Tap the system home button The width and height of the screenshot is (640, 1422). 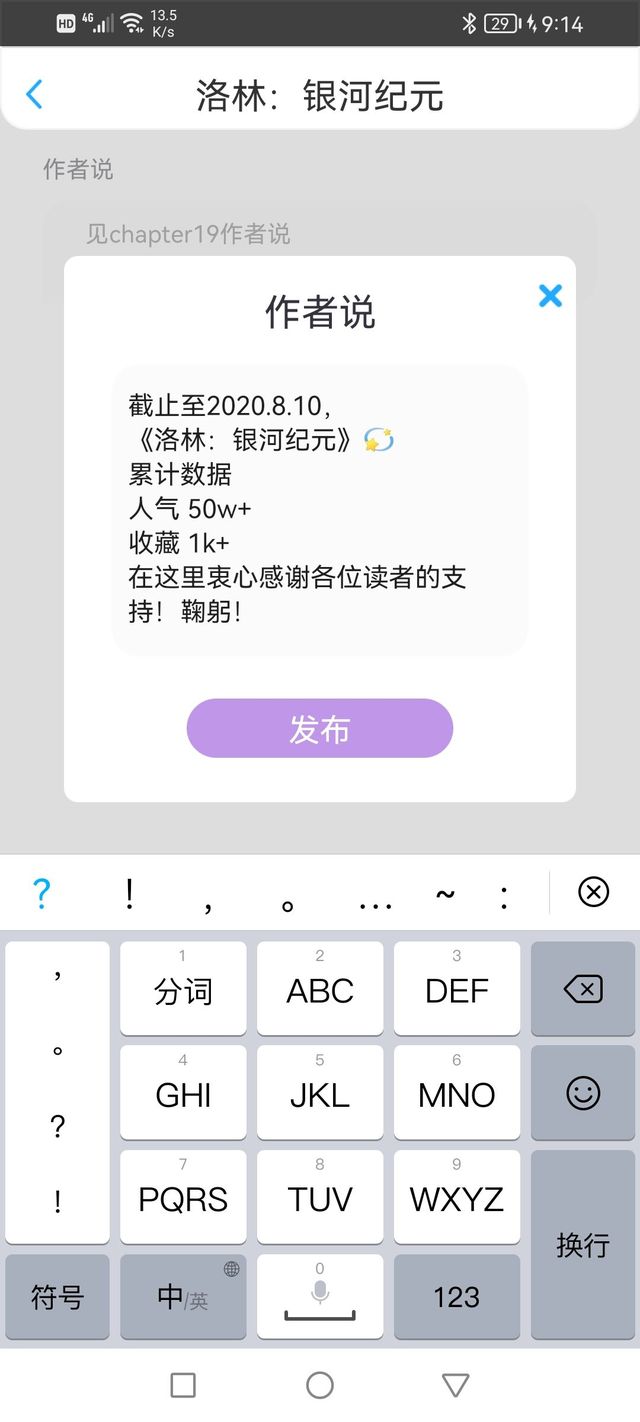[320, 1385]
